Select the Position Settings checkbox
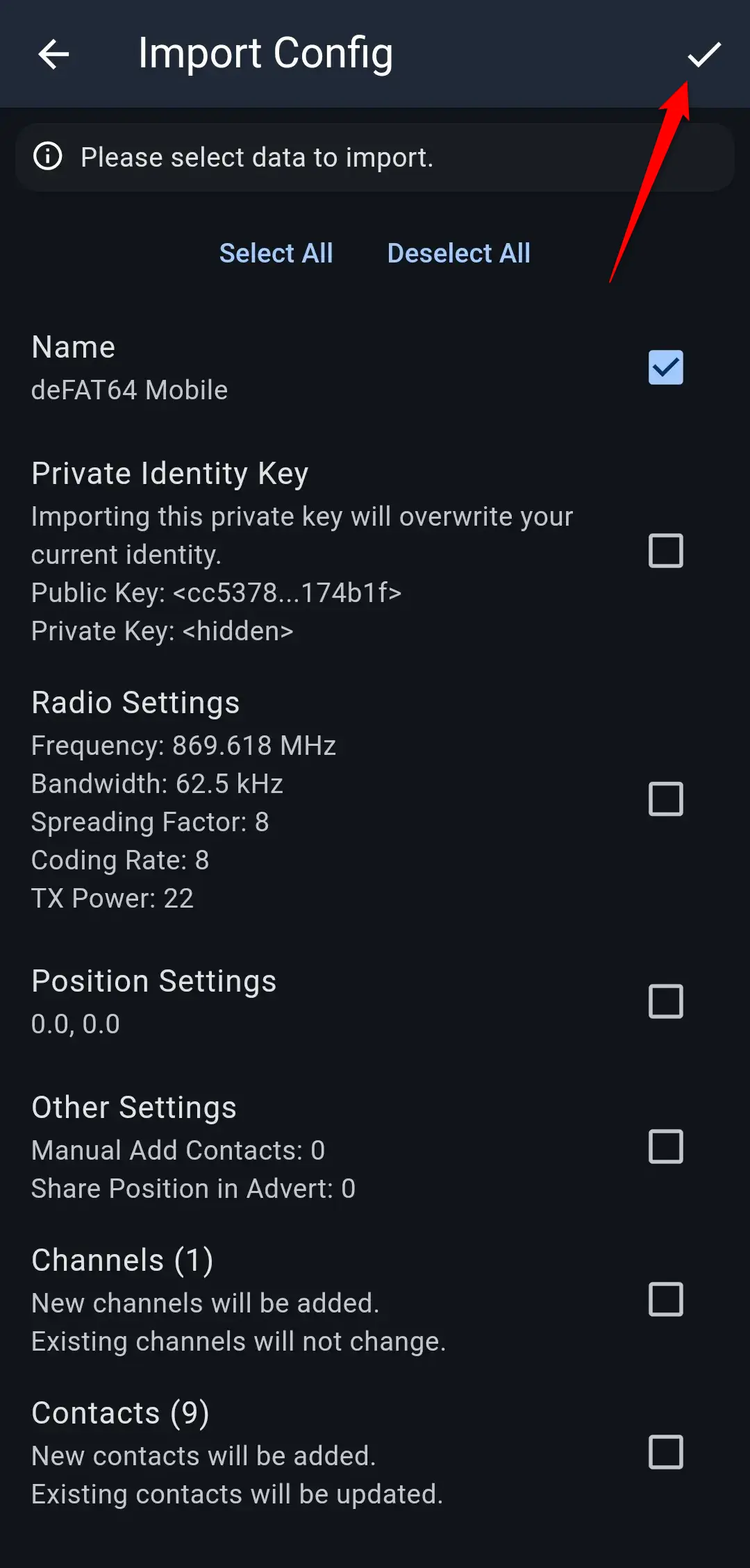This screenshot has height=1568, width=750. pos(665,1001)
